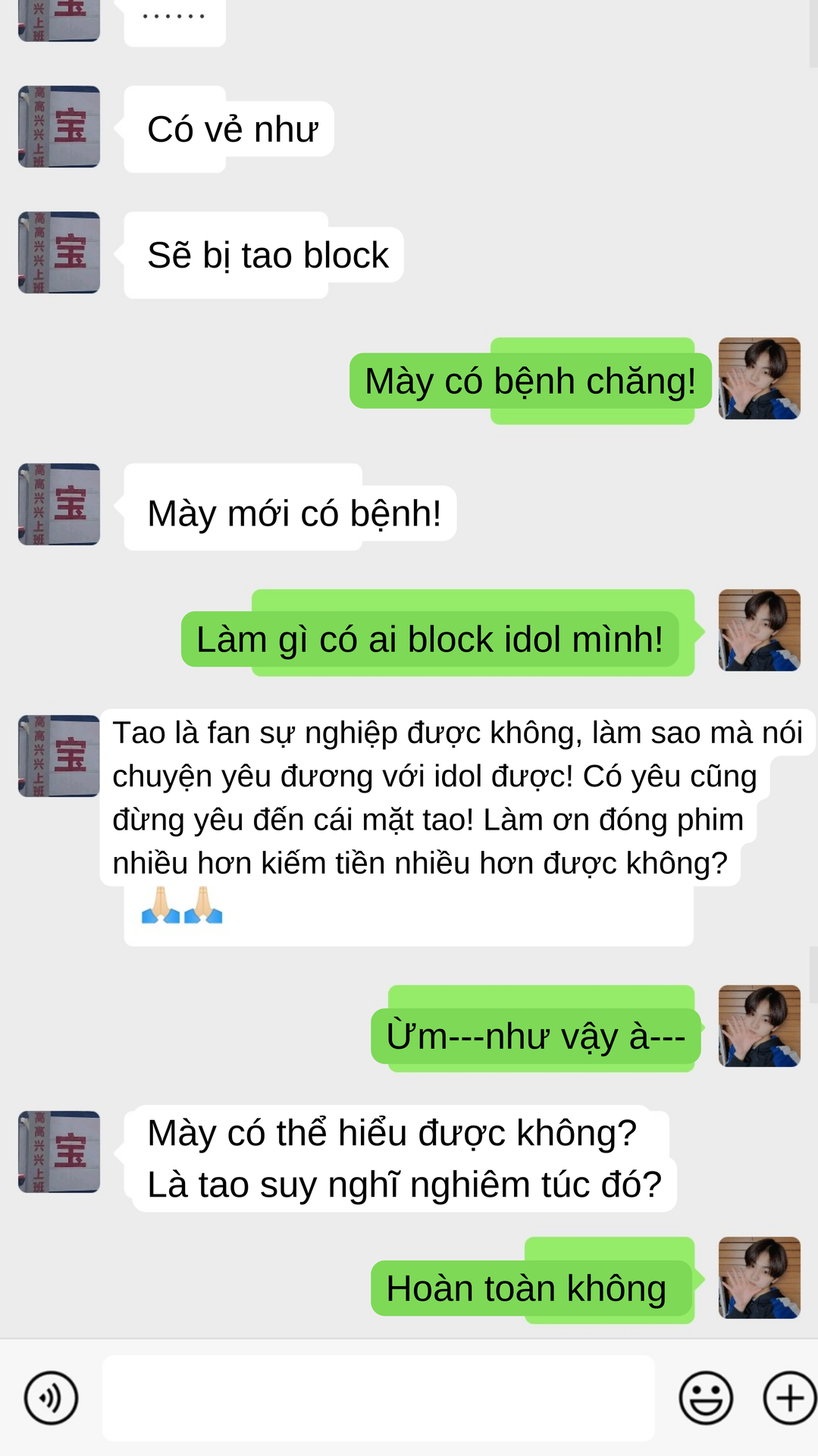The height and width of the screenshot is (1456, 818).
Task: Focus the message text field
Action: tap(378, 1397)
